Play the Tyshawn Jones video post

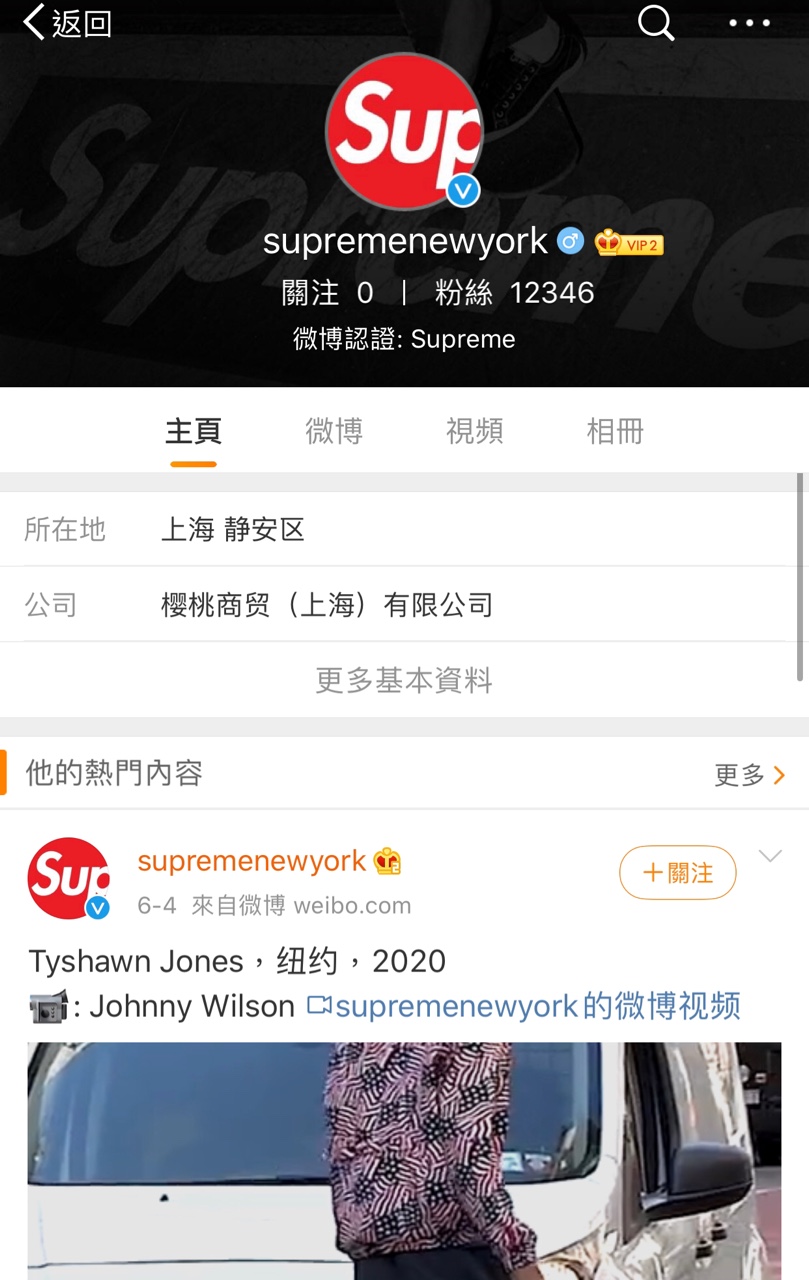pyautogui.click(x=404, y=1160)
